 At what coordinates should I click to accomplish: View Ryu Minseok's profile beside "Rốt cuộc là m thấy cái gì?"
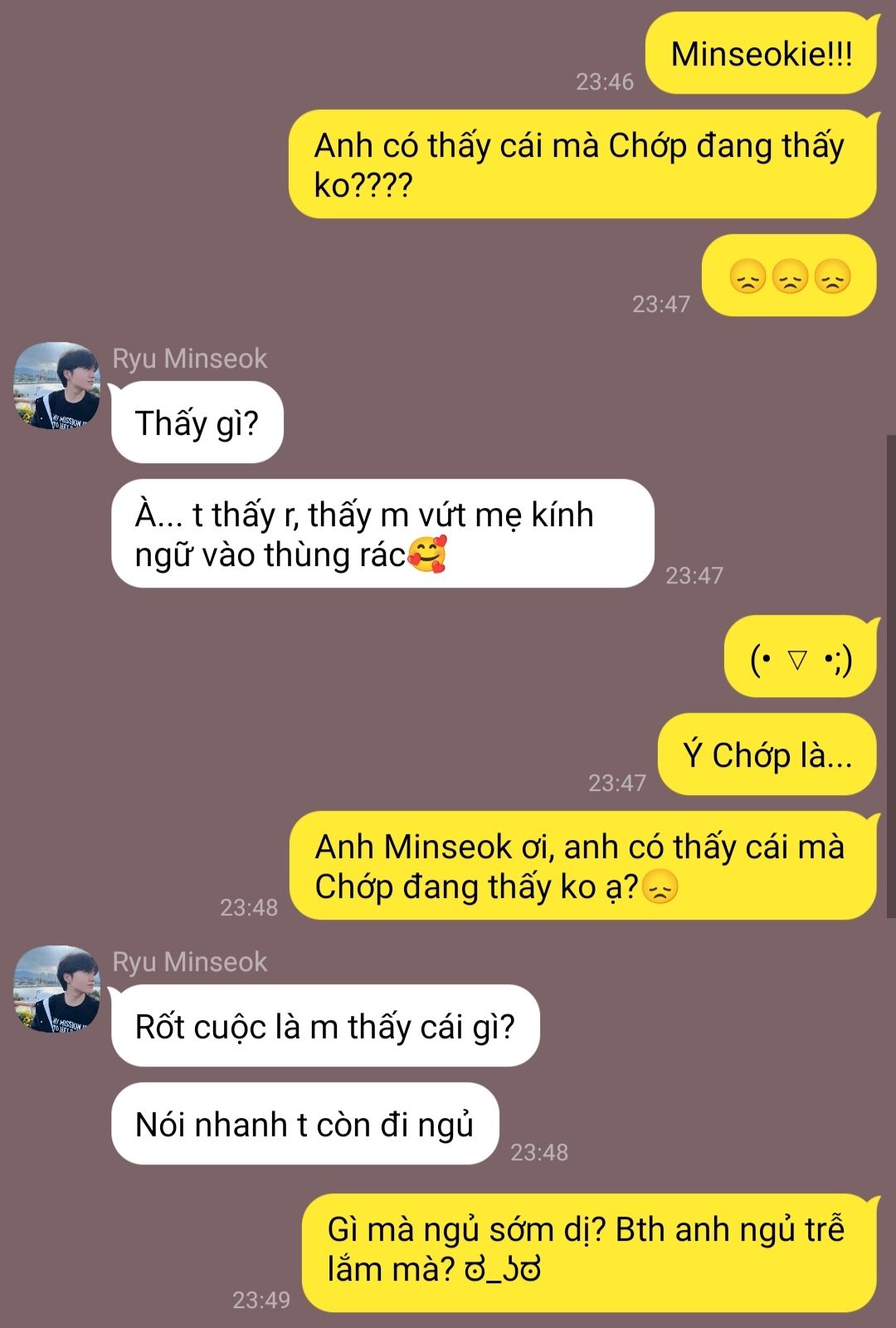57,989
